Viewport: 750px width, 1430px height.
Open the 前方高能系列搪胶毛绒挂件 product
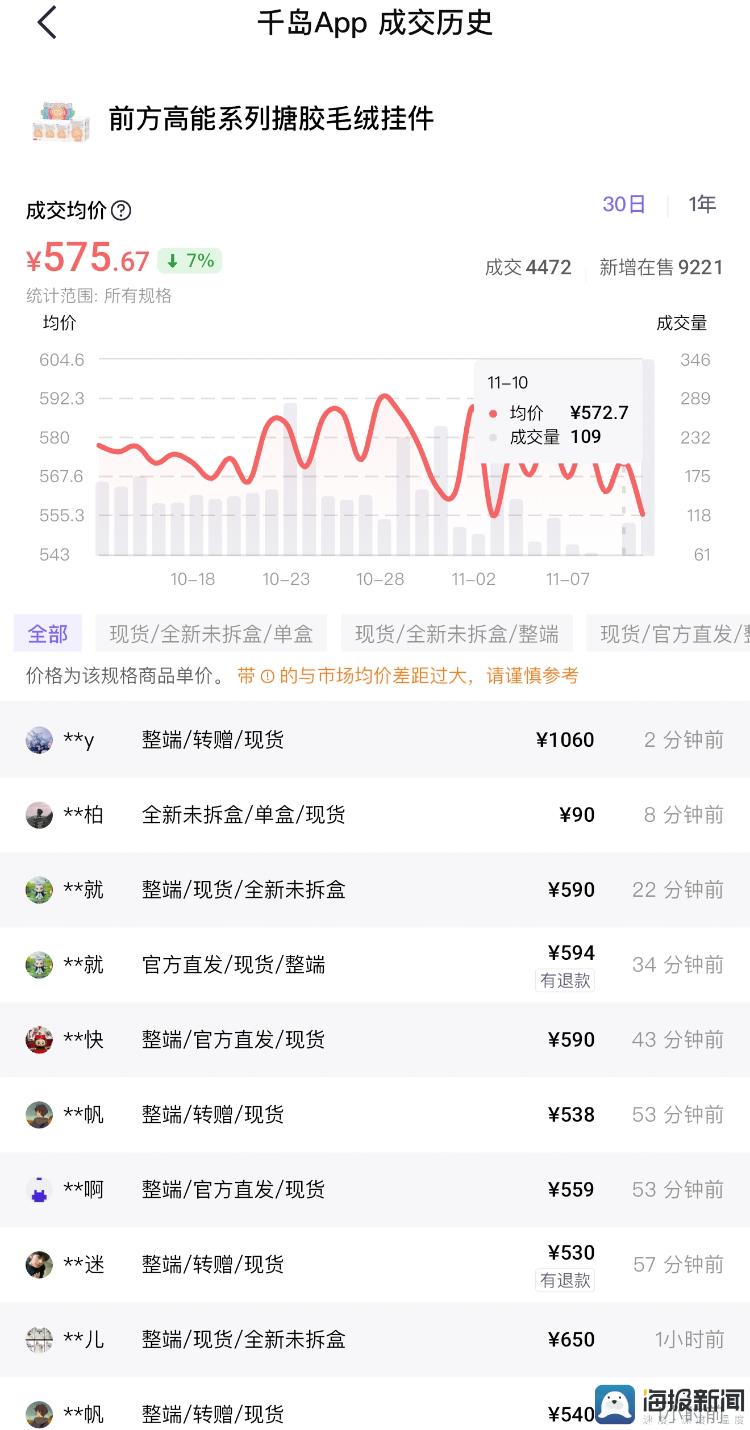[x=271, y=119]
